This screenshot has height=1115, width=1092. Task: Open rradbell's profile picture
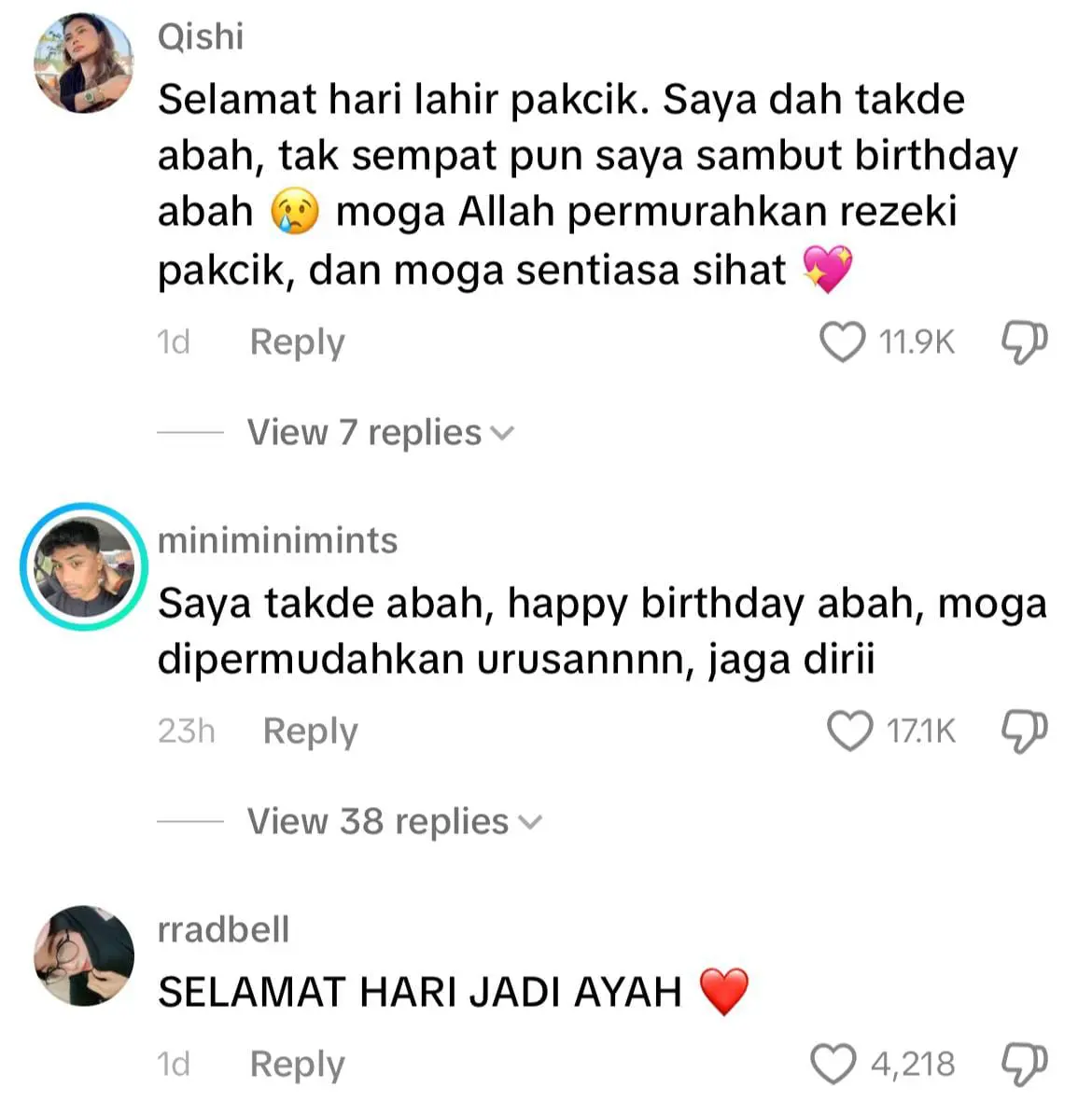click(x=84, y=955)
